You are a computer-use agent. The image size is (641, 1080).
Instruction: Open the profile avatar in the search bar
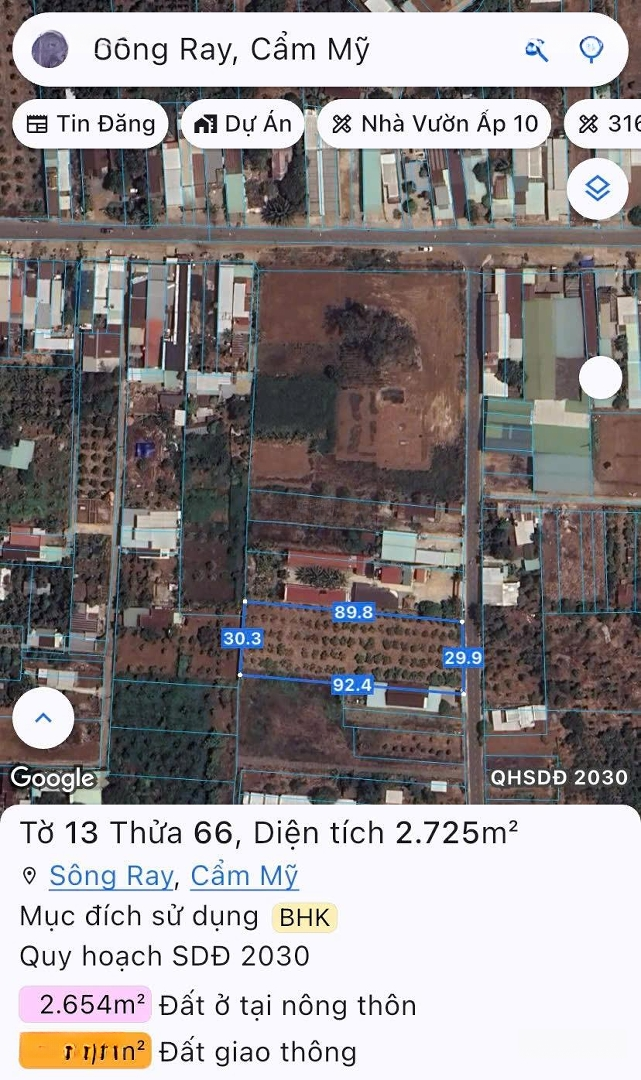(x=50, y=49)
